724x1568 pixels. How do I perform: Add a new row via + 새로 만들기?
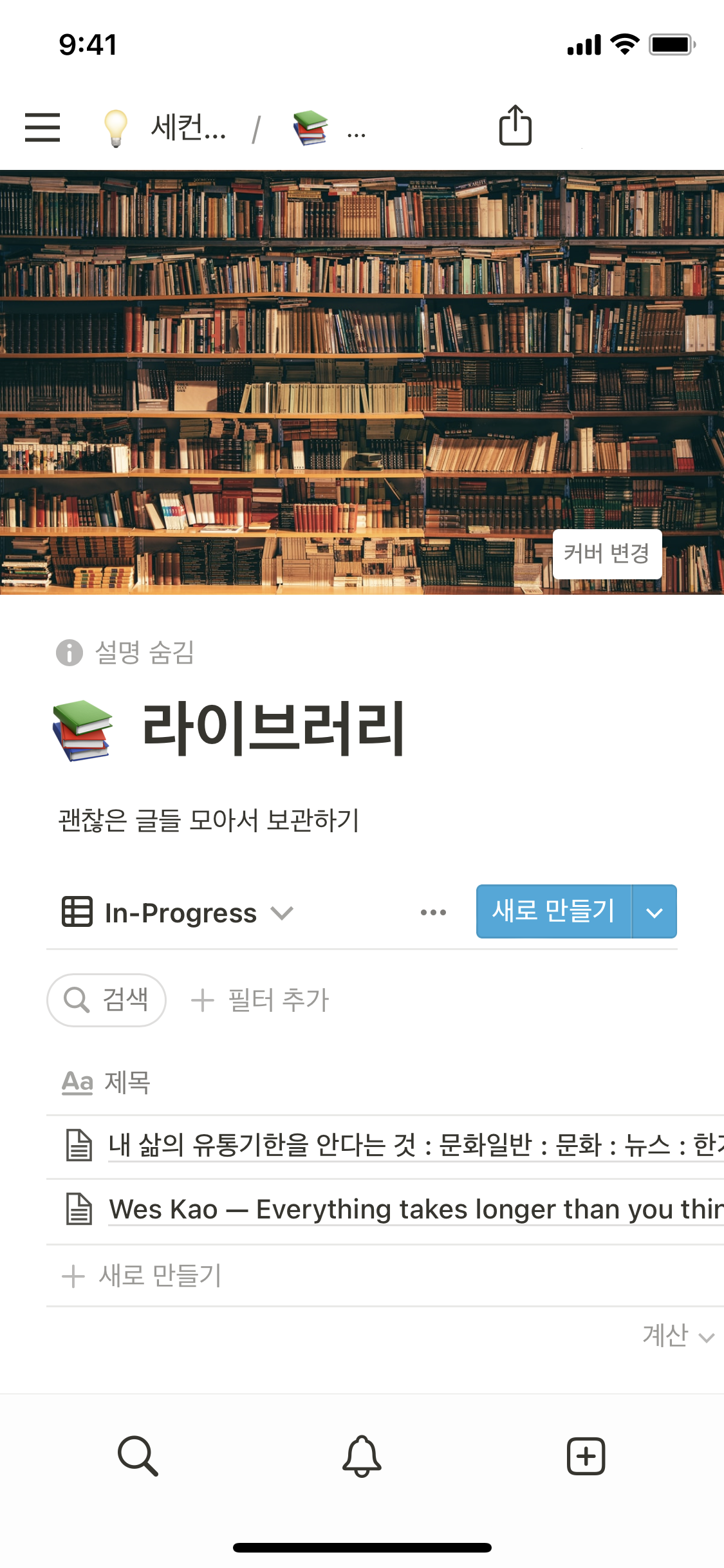(x=142, y=1275)
